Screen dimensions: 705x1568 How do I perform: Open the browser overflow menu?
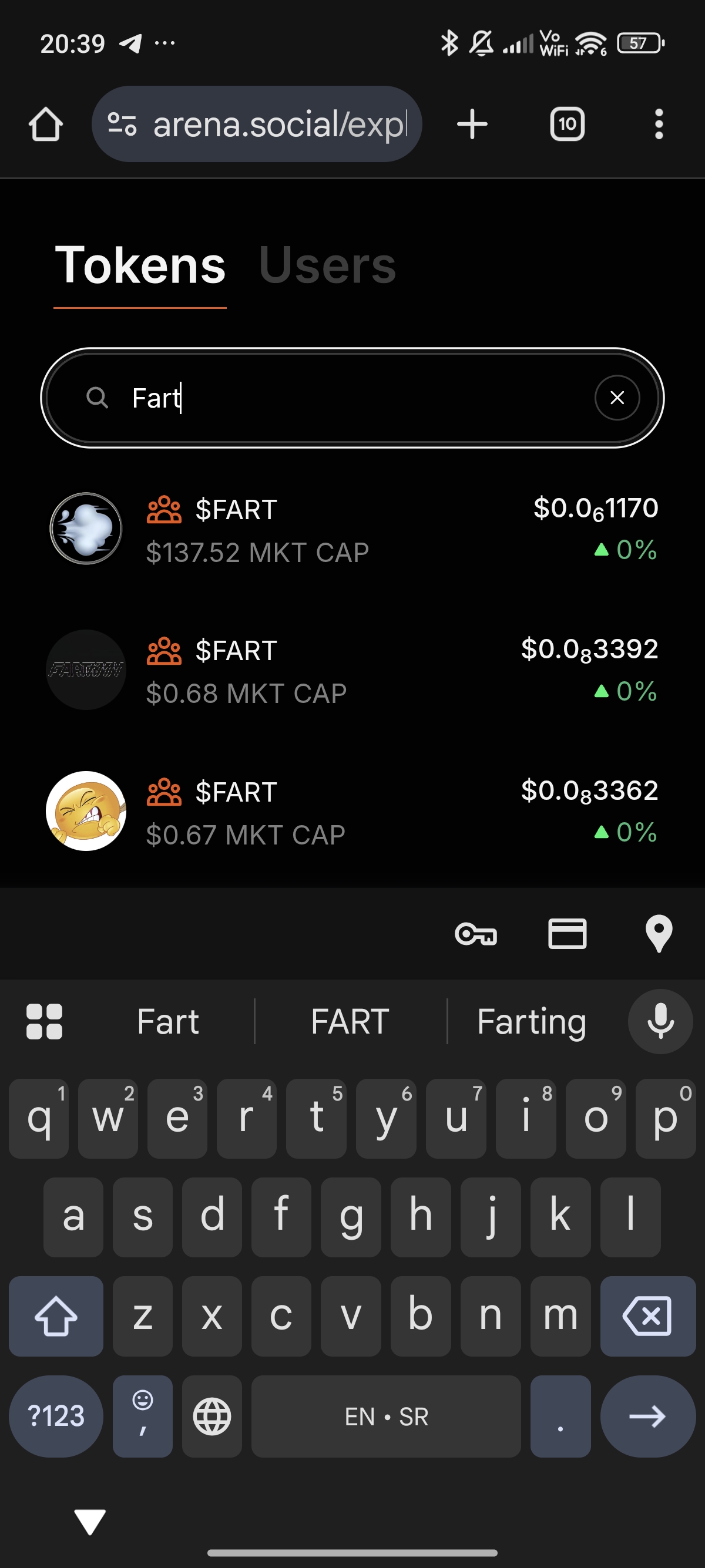tap(658, 124)
